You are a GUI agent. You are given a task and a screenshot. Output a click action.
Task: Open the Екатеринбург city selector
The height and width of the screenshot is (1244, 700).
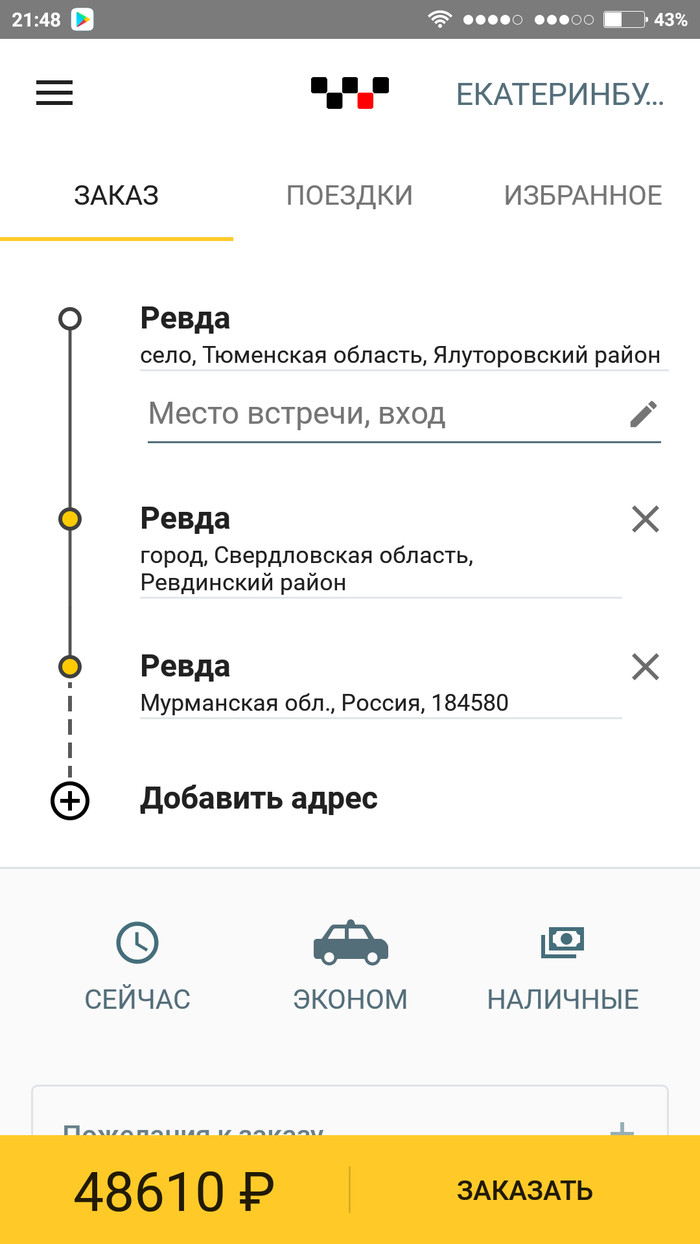[559, 94]
